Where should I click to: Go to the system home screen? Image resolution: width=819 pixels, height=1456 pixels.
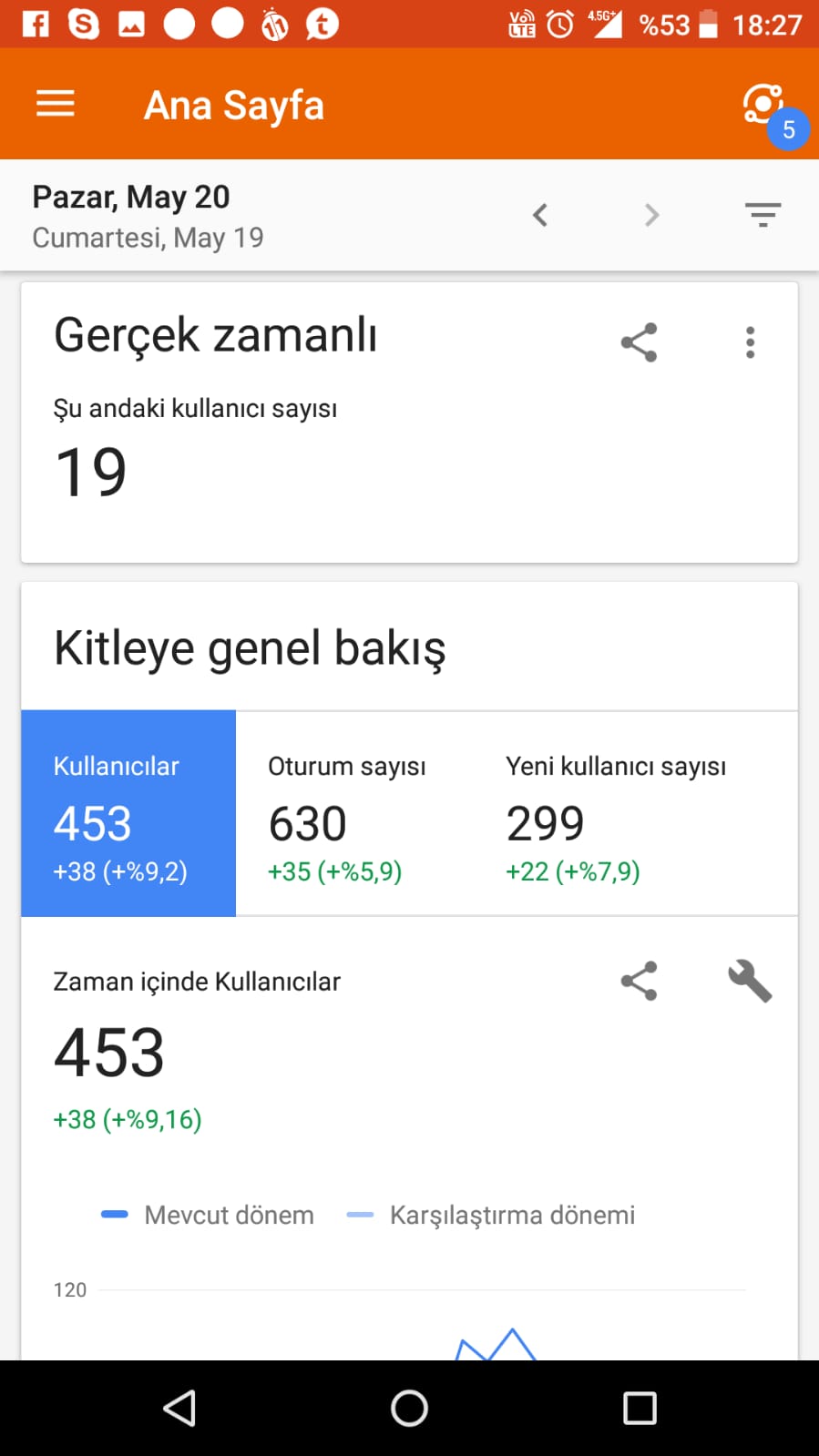click(409, 1408)
